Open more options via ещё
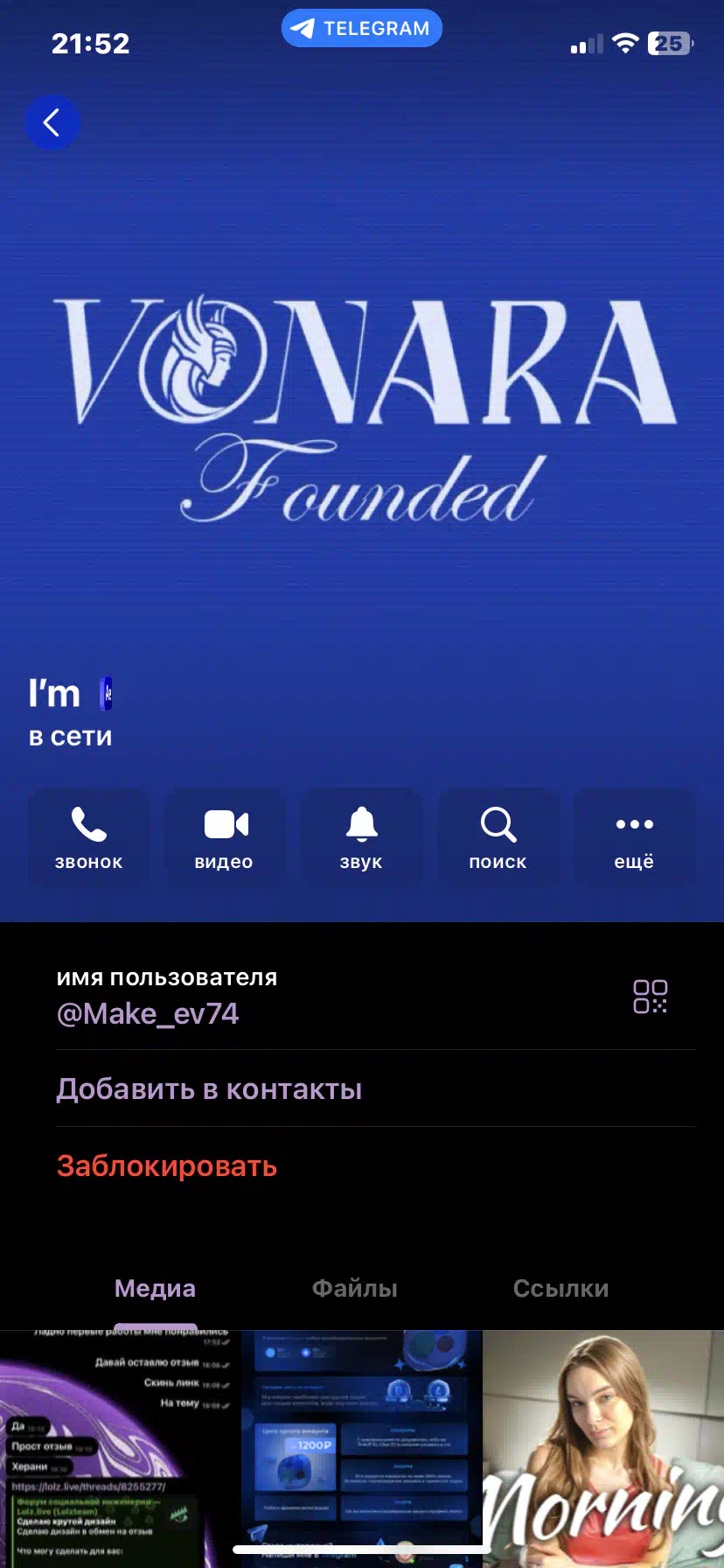 click(x=634, y=838)
